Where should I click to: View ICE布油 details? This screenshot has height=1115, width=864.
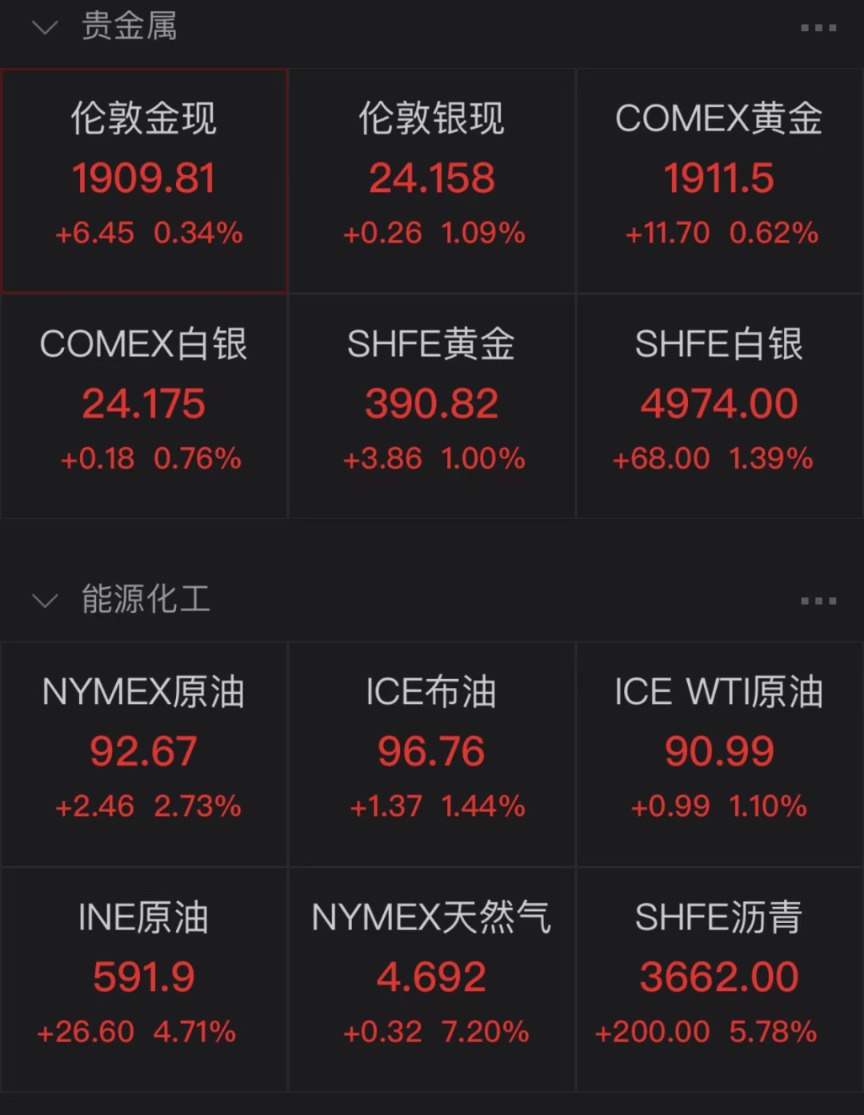[432, 753]
